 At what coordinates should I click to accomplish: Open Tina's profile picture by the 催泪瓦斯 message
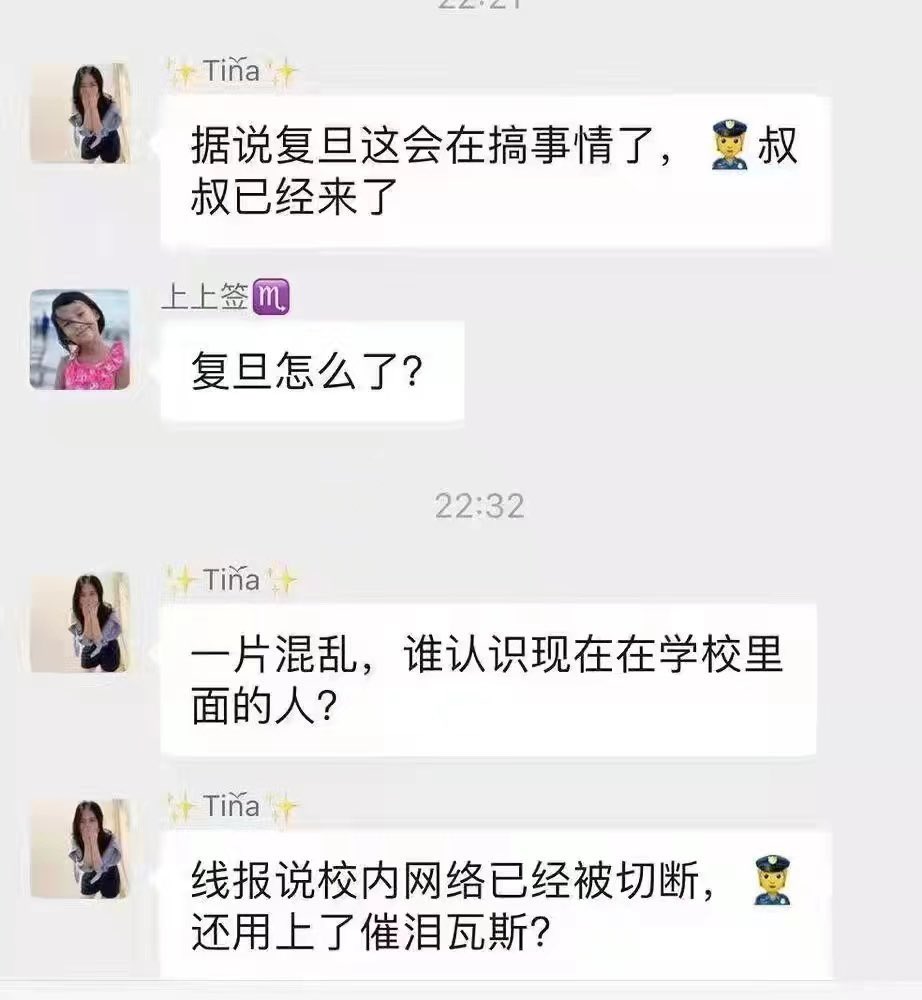(80, 848)
